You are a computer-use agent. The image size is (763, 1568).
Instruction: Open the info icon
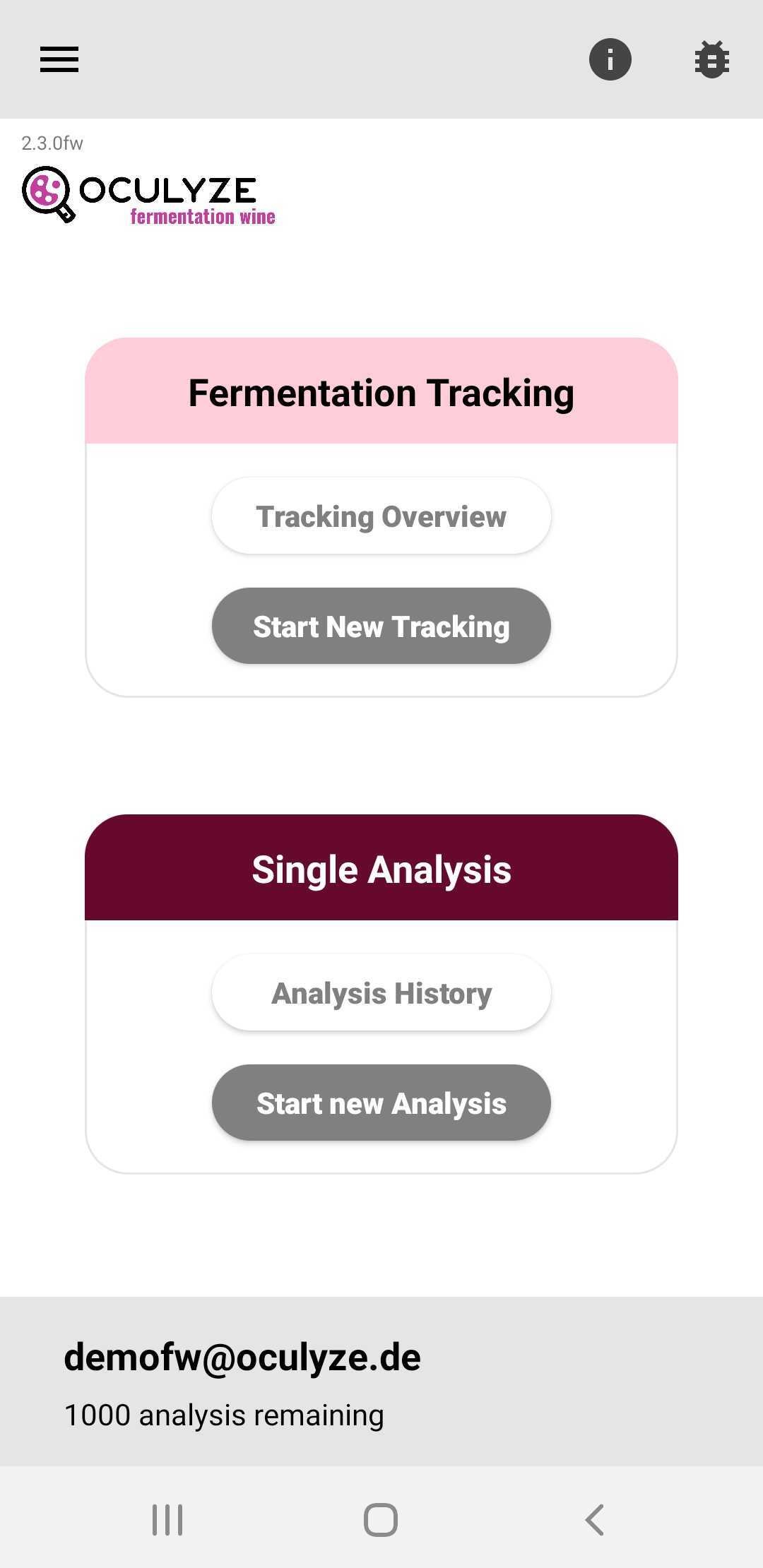point(610,59)
